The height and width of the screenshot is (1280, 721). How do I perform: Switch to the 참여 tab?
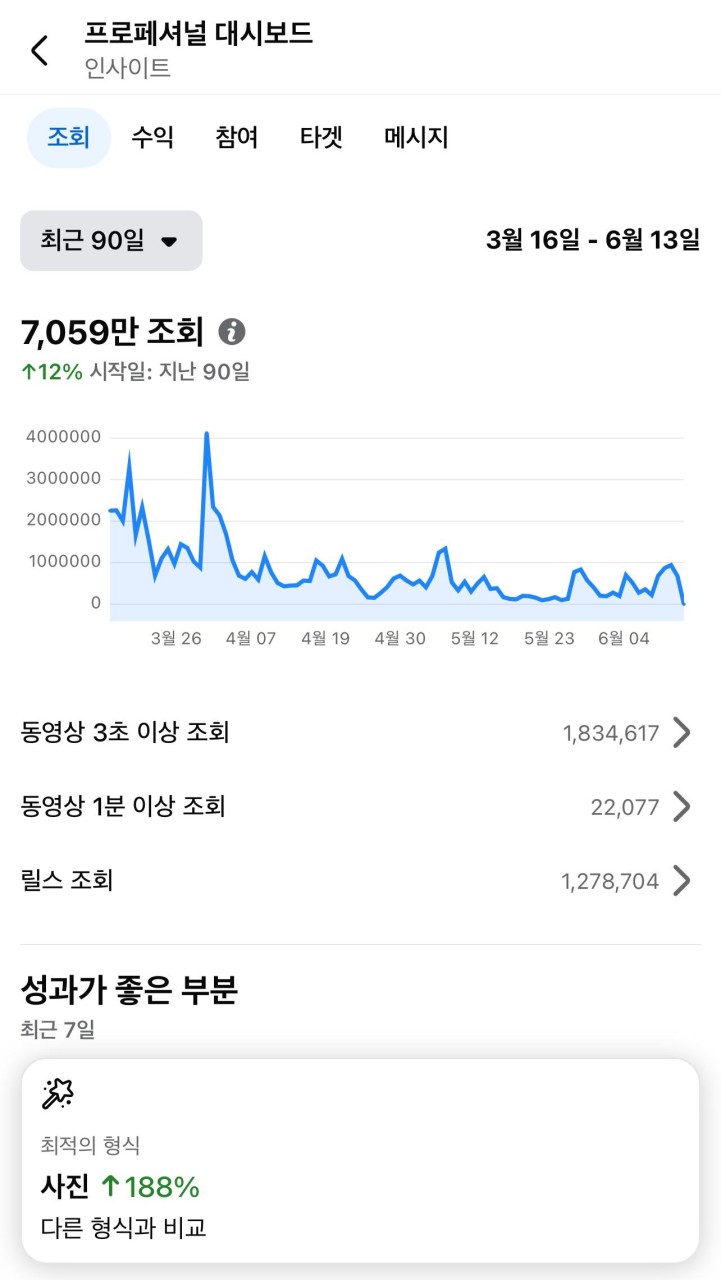point(236,138)
